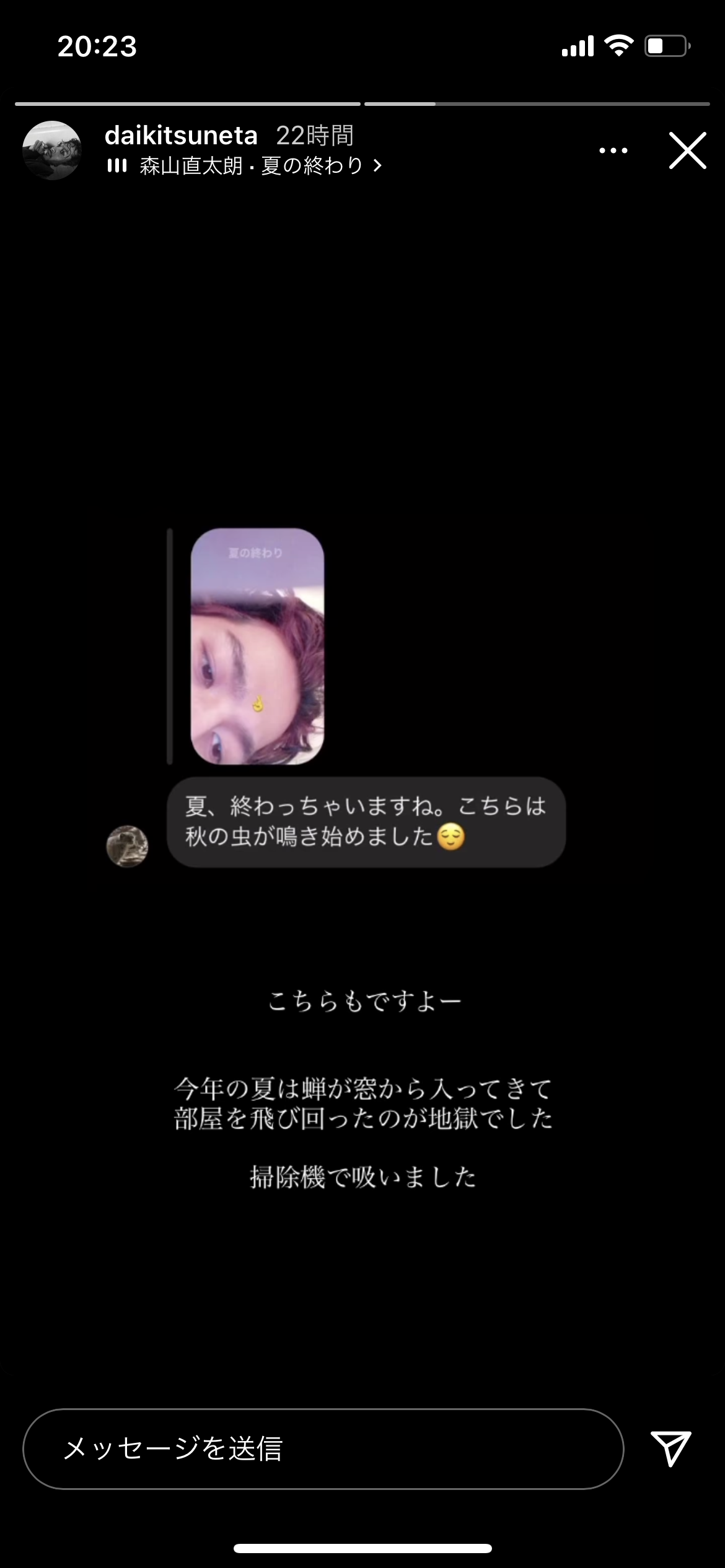Close the story viewer
725x1568 pixels.
tap(687, 150)
